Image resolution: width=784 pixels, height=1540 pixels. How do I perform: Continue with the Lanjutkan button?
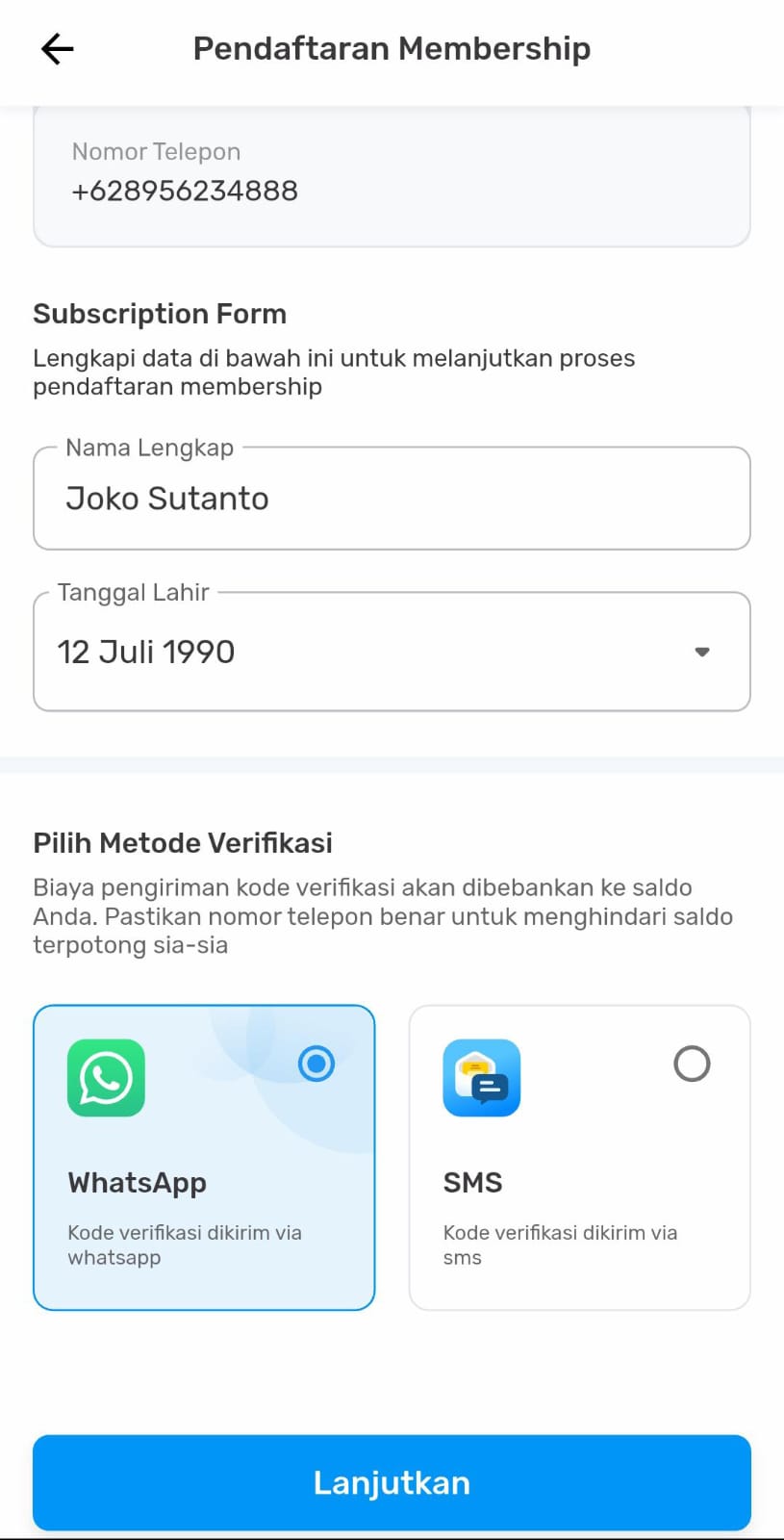tap(392, 1482)
